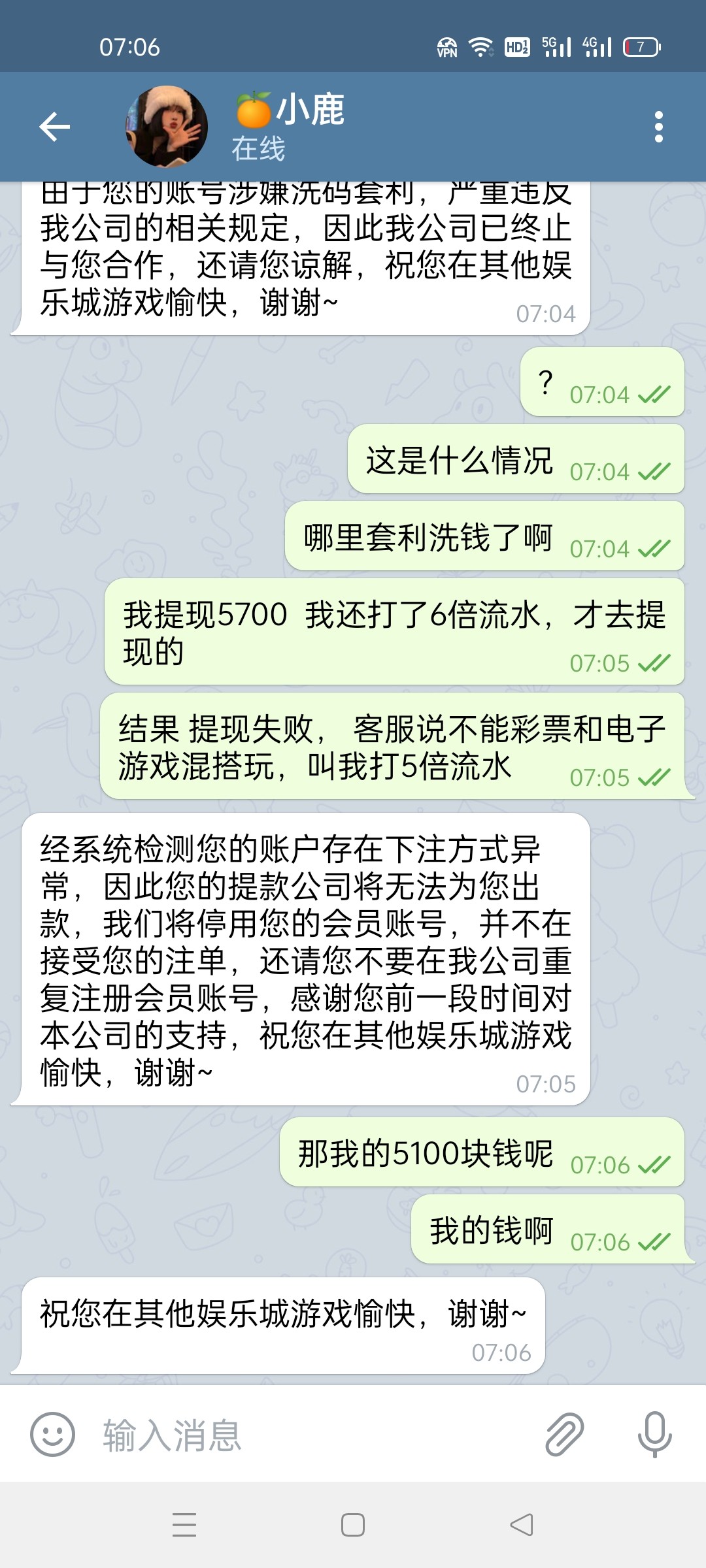The width and height of the screenshot is (706, 1568).
Task: Open the emoji picker
Action: (52, 1435)
